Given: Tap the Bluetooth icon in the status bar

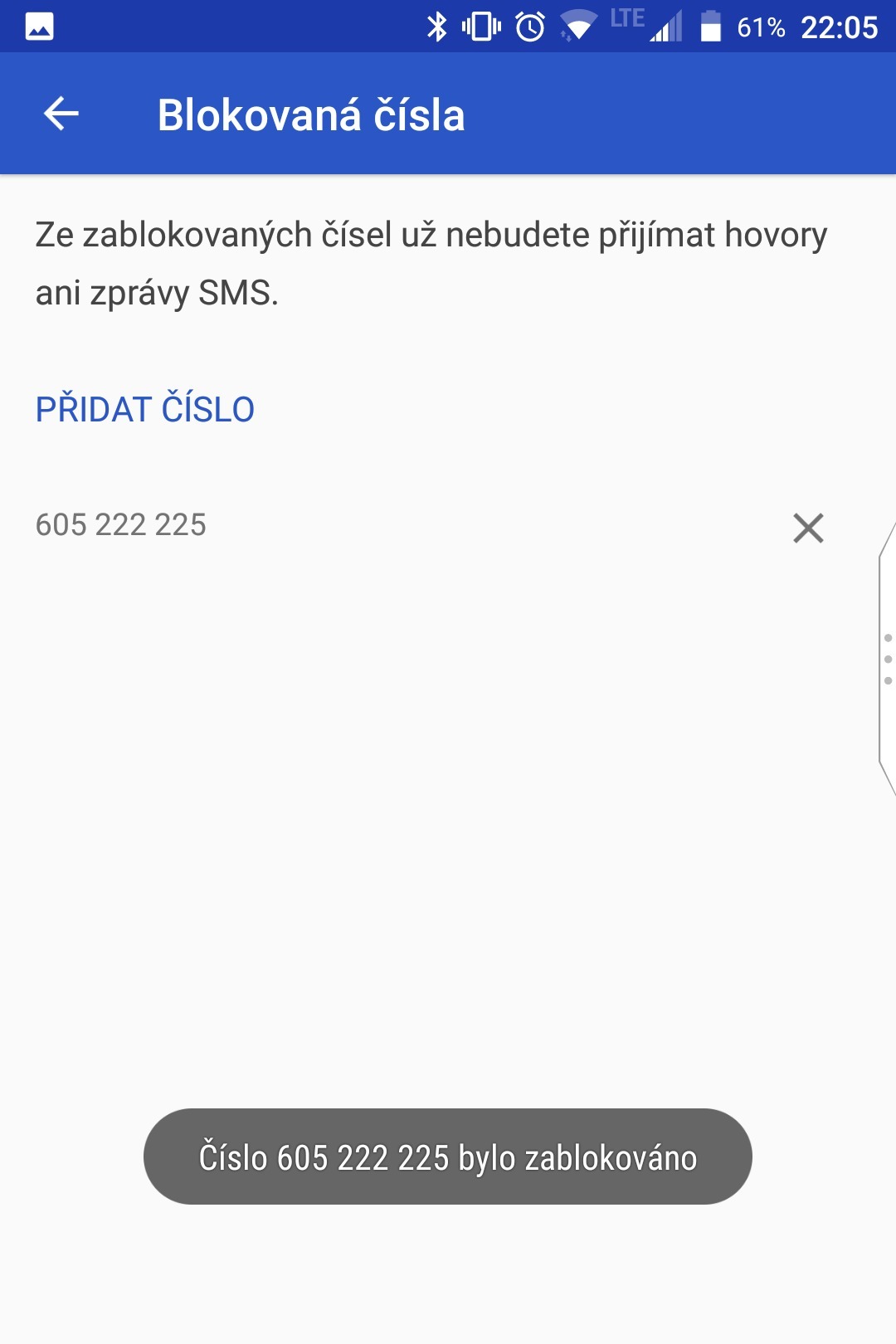Looking at the screenshot, I should 437,25.
